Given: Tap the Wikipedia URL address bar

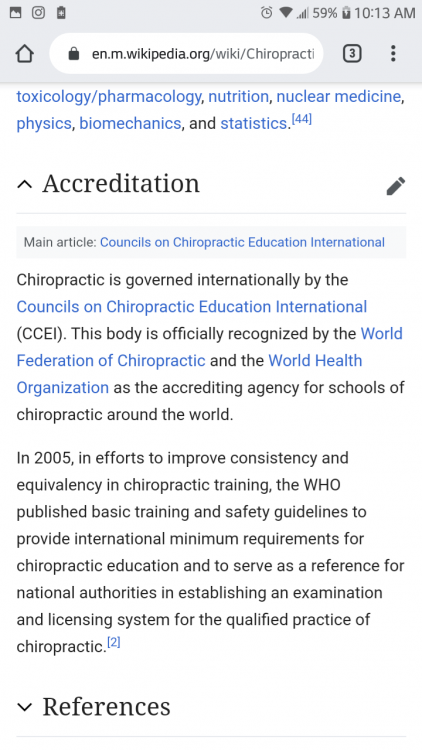Looking at the screenshot, I should tap(187, 54).
